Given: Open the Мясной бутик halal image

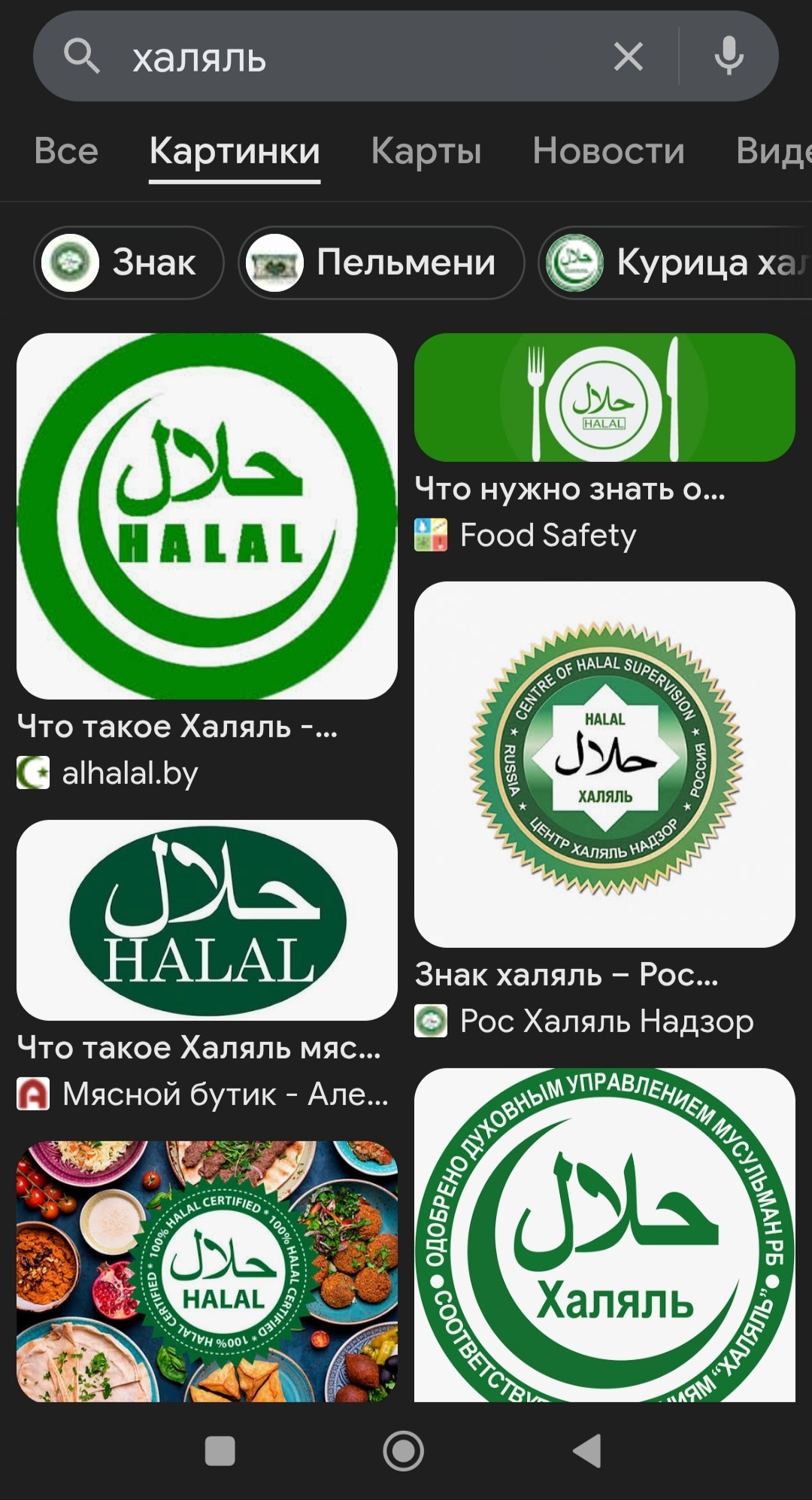Looking at the screenshot, I should click(207, 920).
